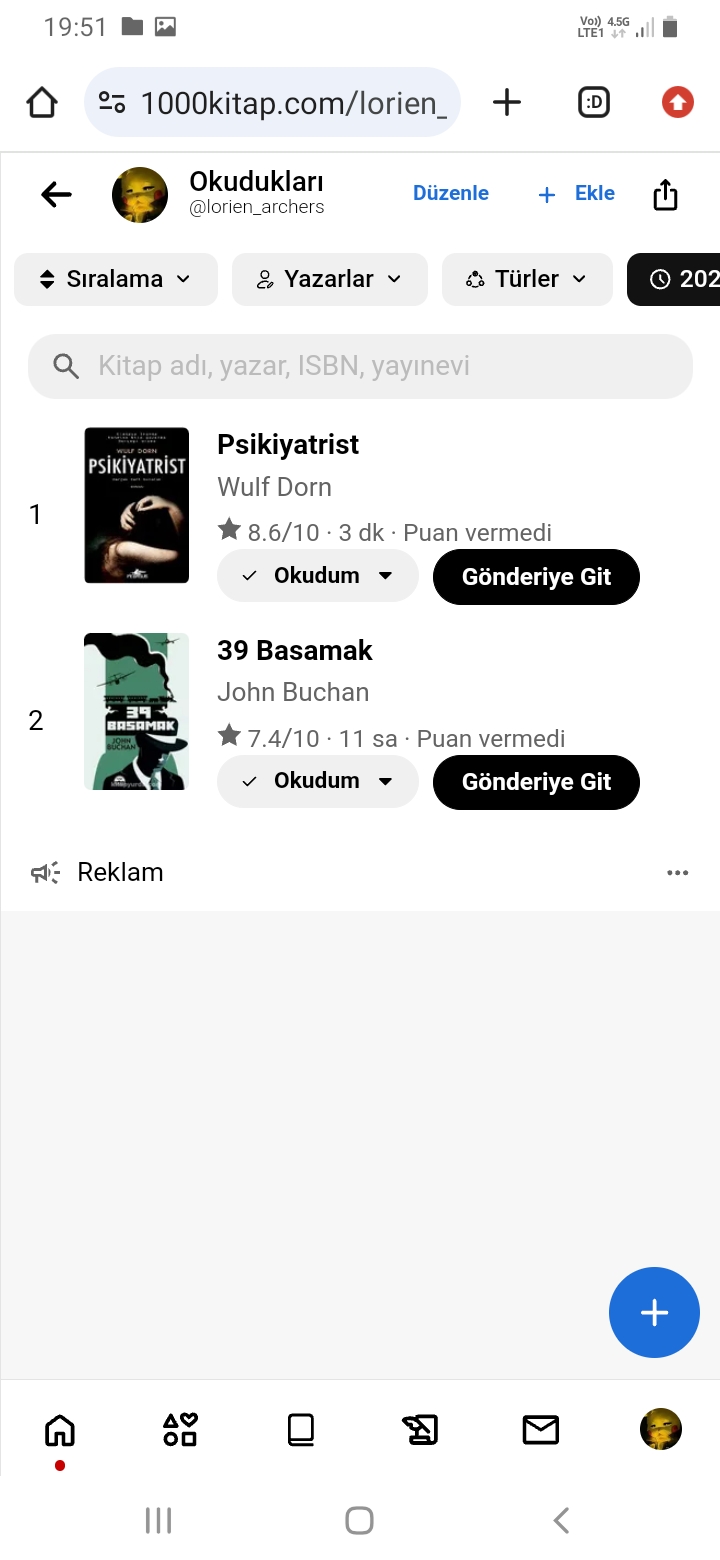Go to the post for 39 Basamak
The height and width of the screenshot is (1560, 720).
[536, 782]
